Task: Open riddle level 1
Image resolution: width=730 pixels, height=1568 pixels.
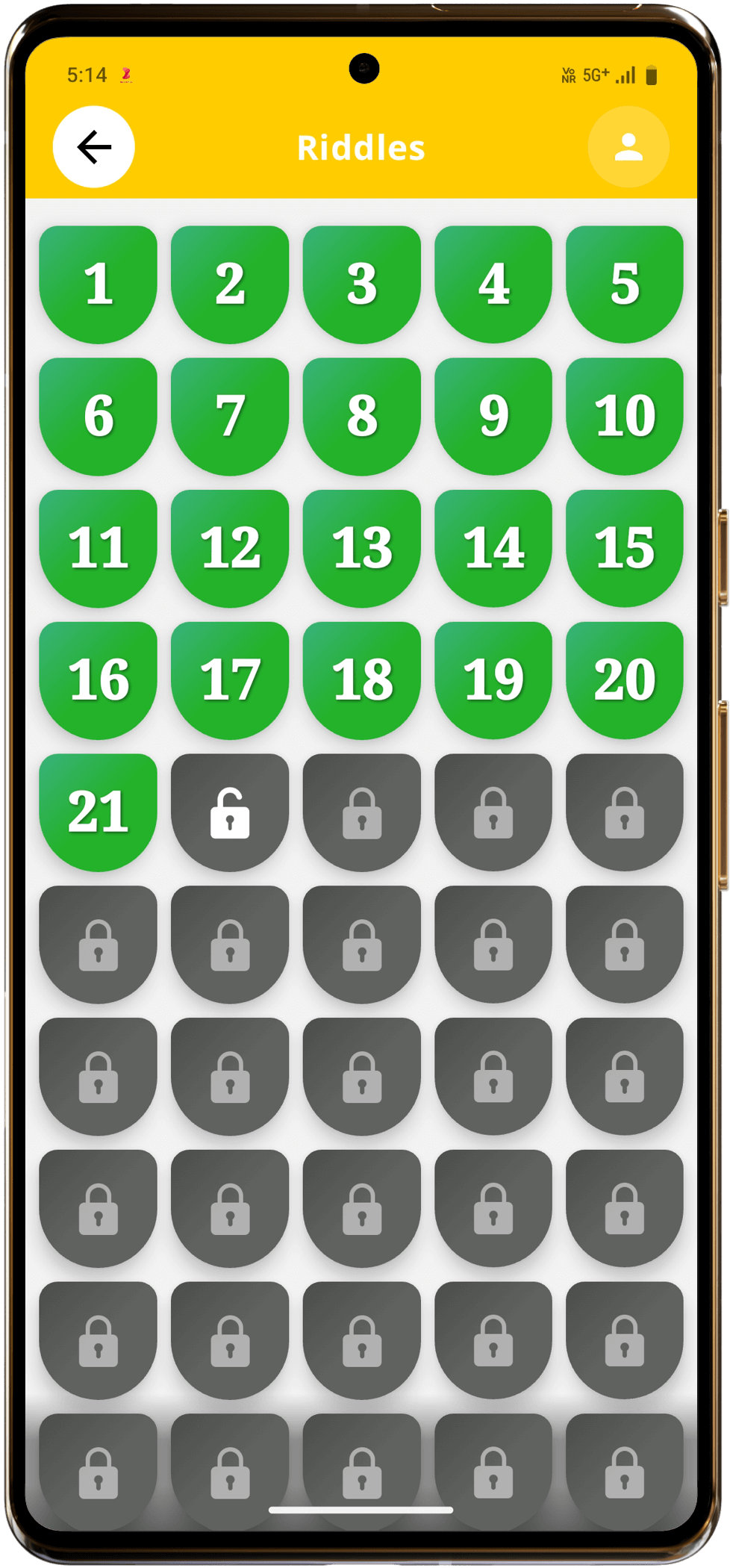Action: tap(99, 284)
